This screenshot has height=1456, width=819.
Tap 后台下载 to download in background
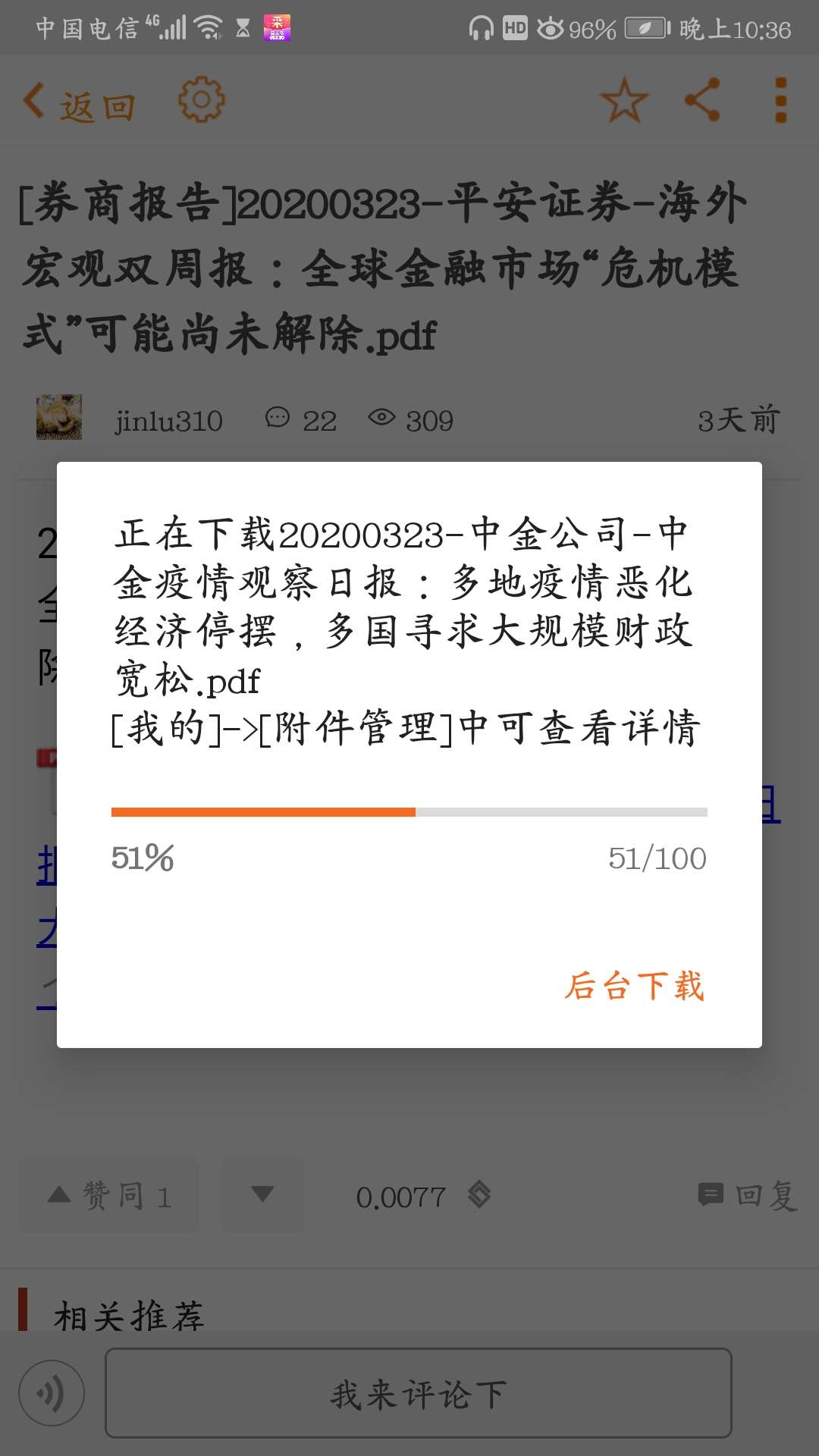pos(634,986)
